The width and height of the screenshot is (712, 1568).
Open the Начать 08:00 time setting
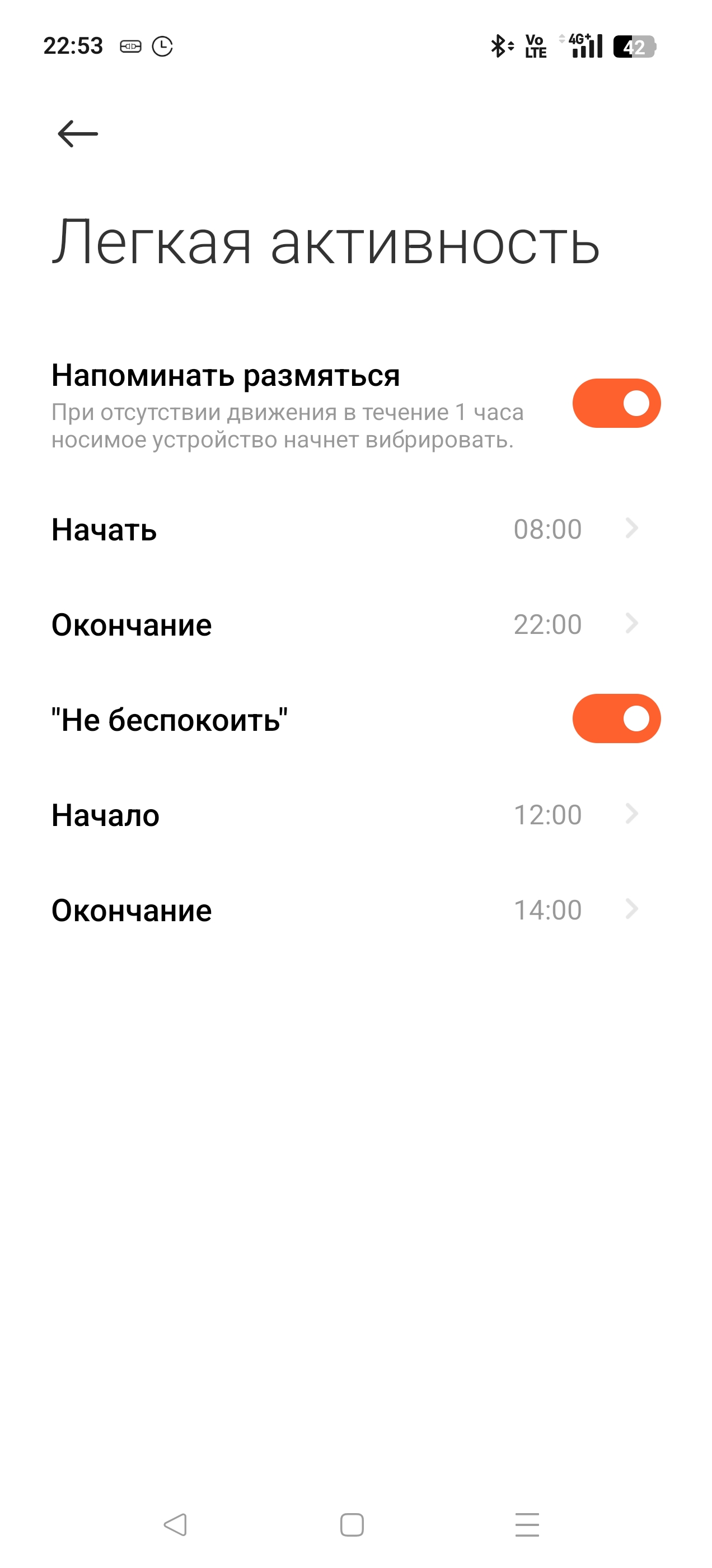356,528
